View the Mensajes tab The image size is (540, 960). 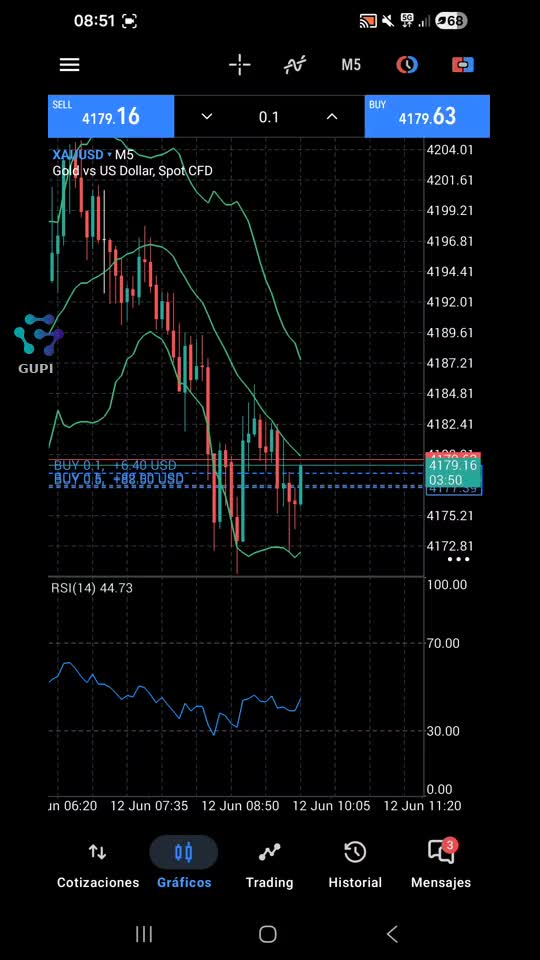tap(441, 865)
